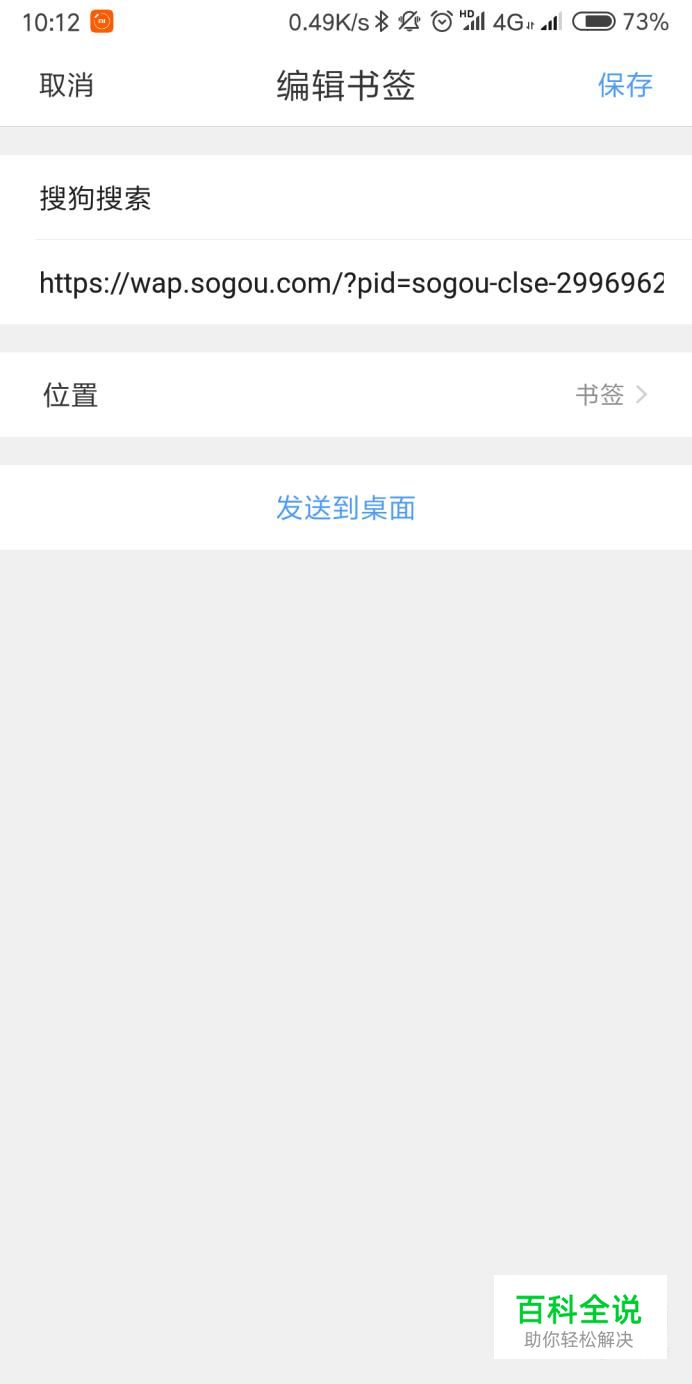Open the 位置 folder selector

(346, 395)
